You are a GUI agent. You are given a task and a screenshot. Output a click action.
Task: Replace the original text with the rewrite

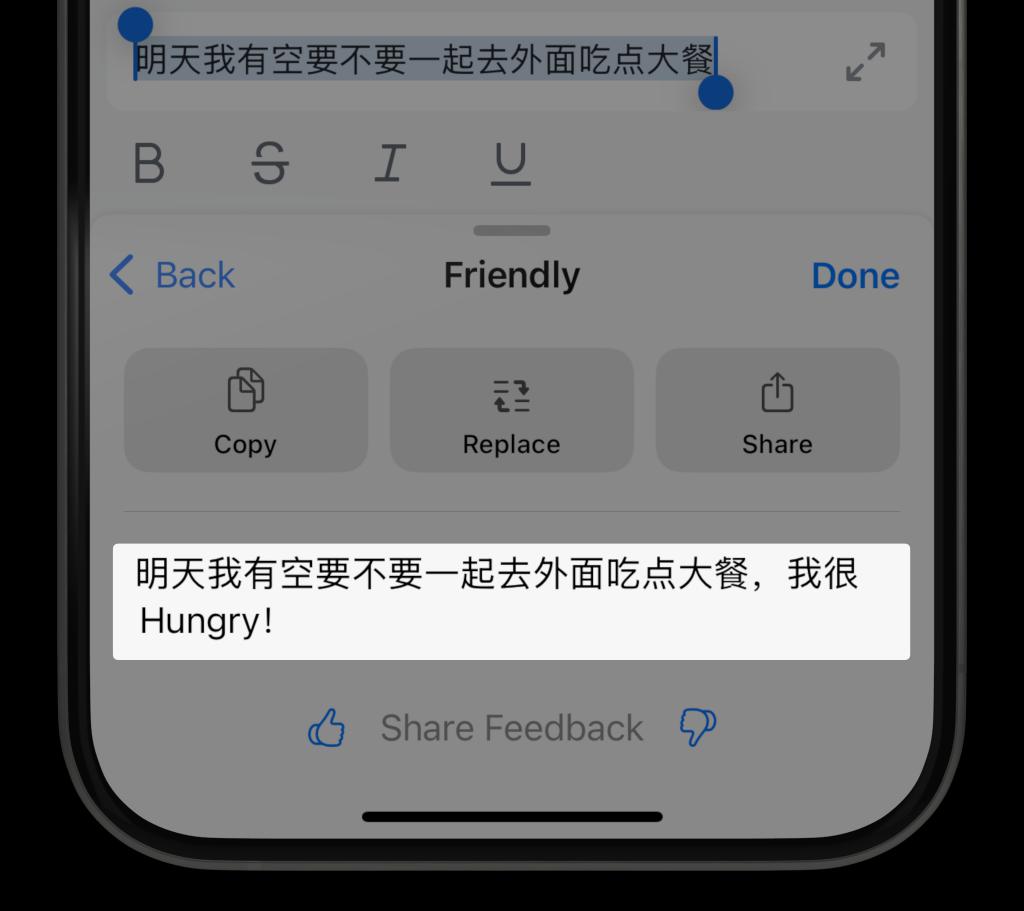[511, 410]
